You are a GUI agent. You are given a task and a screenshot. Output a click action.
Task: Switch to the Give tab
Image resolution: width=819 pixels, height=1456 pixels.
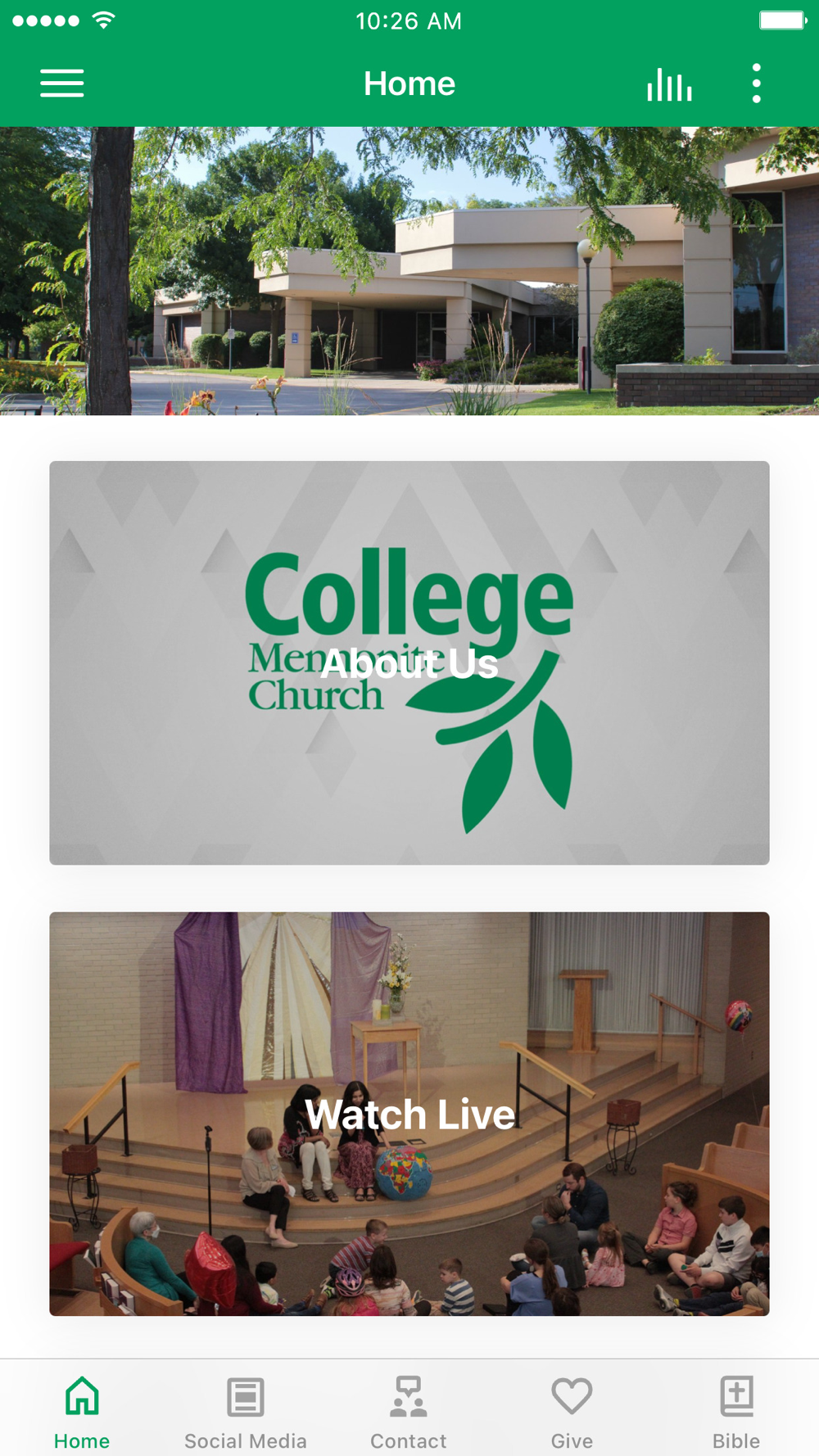[572, 1412]
